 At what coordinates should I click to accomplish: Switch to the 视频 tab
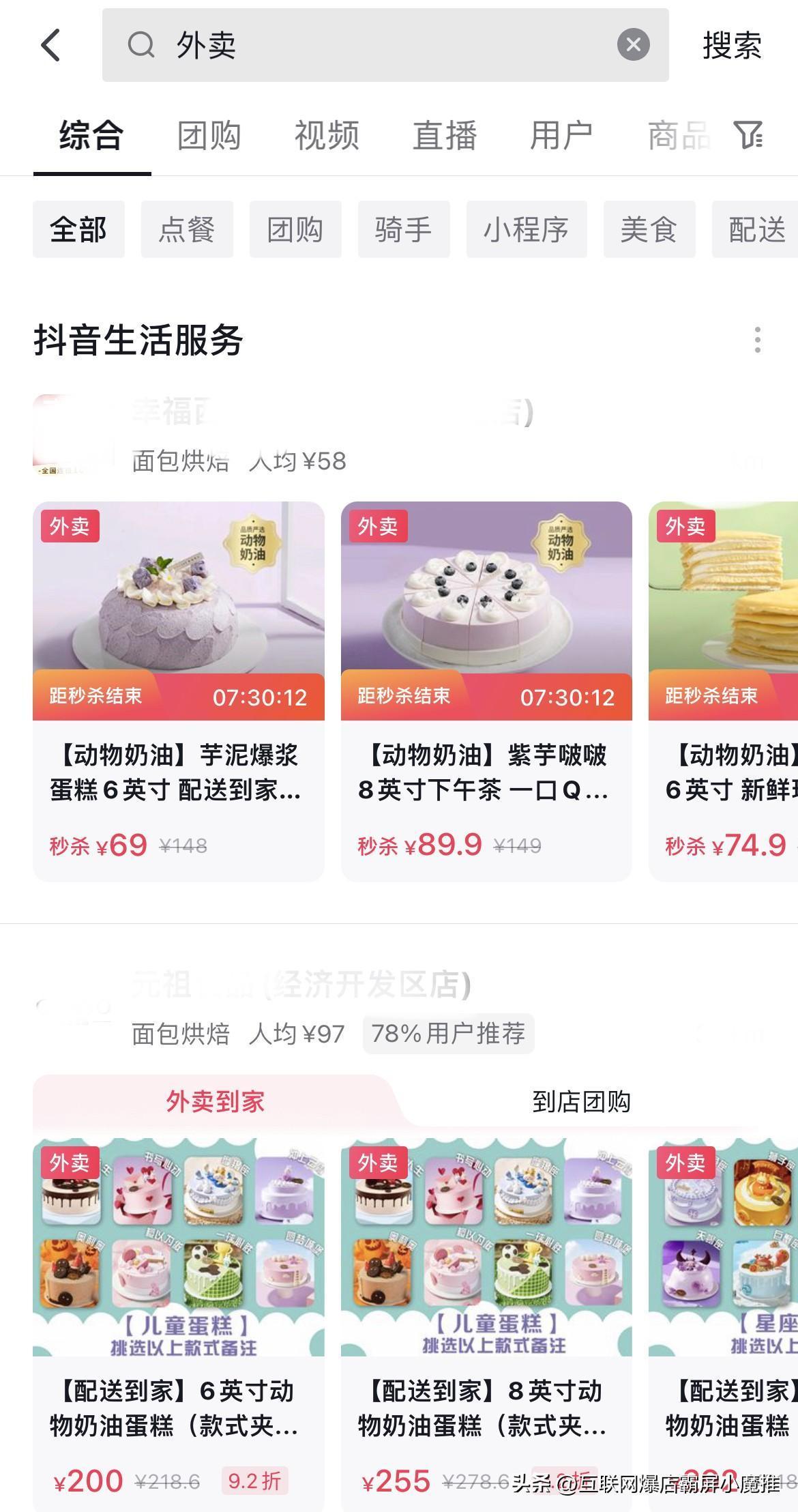pos(327,135)
